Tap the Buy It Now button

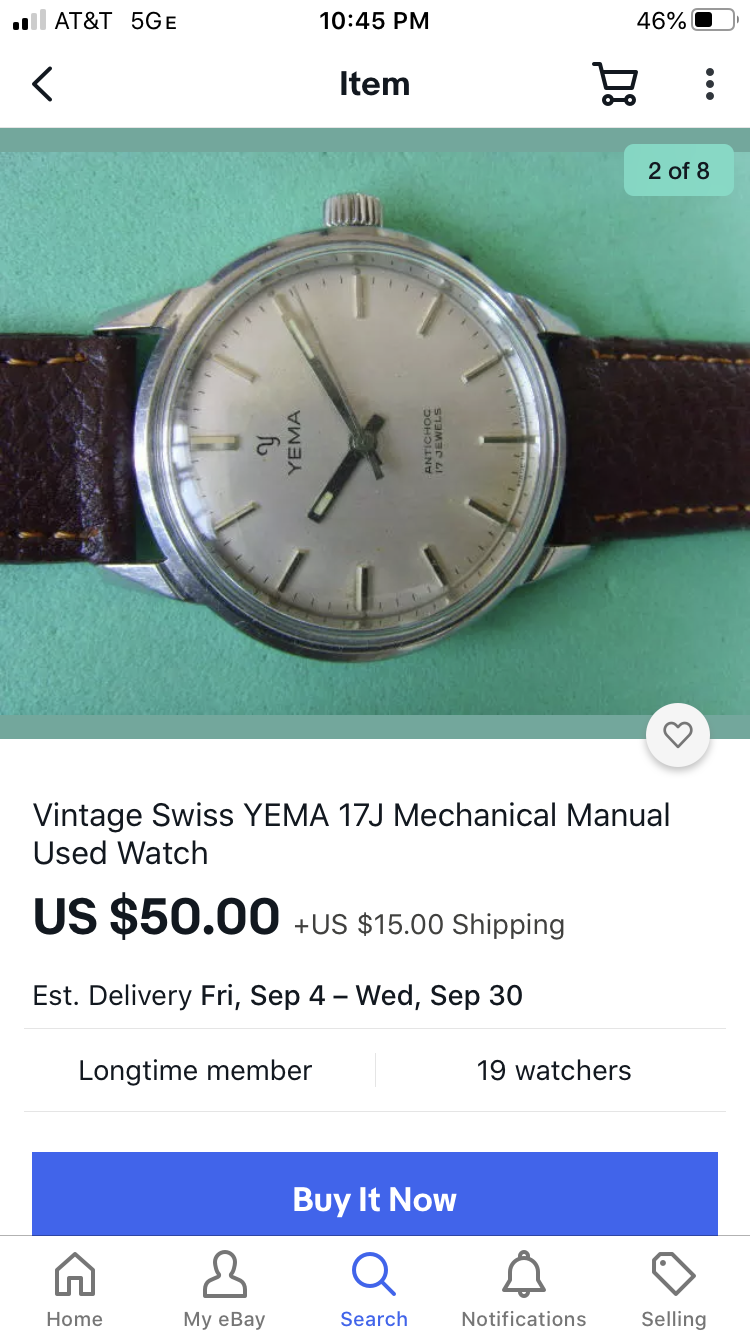click(375, 1198)
